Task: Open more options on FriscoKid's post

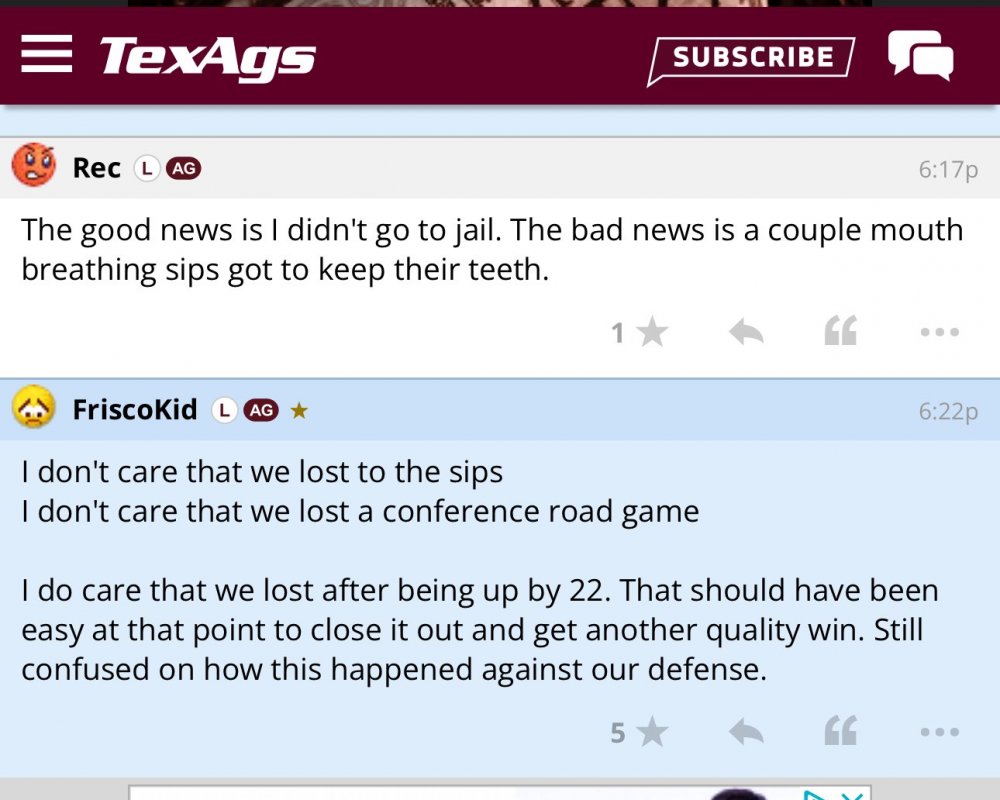Action: click(x=939, y=733)
